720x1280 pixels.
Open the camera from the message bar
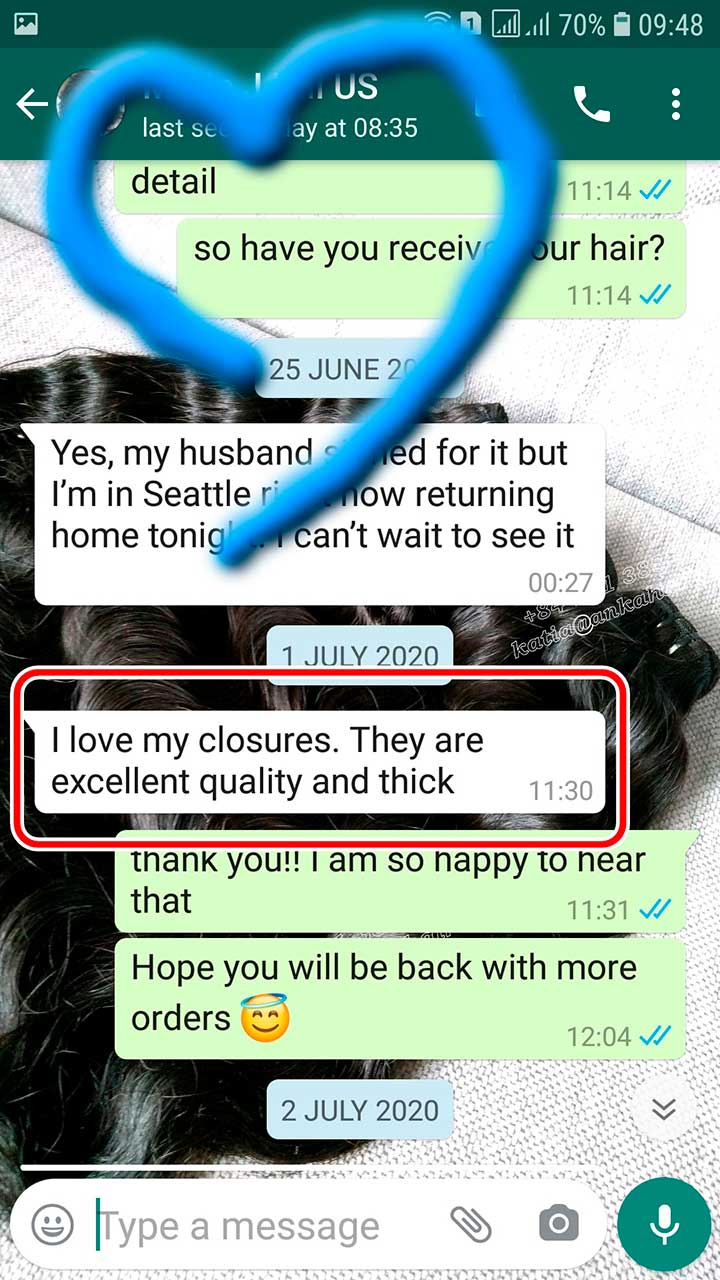559,1223
